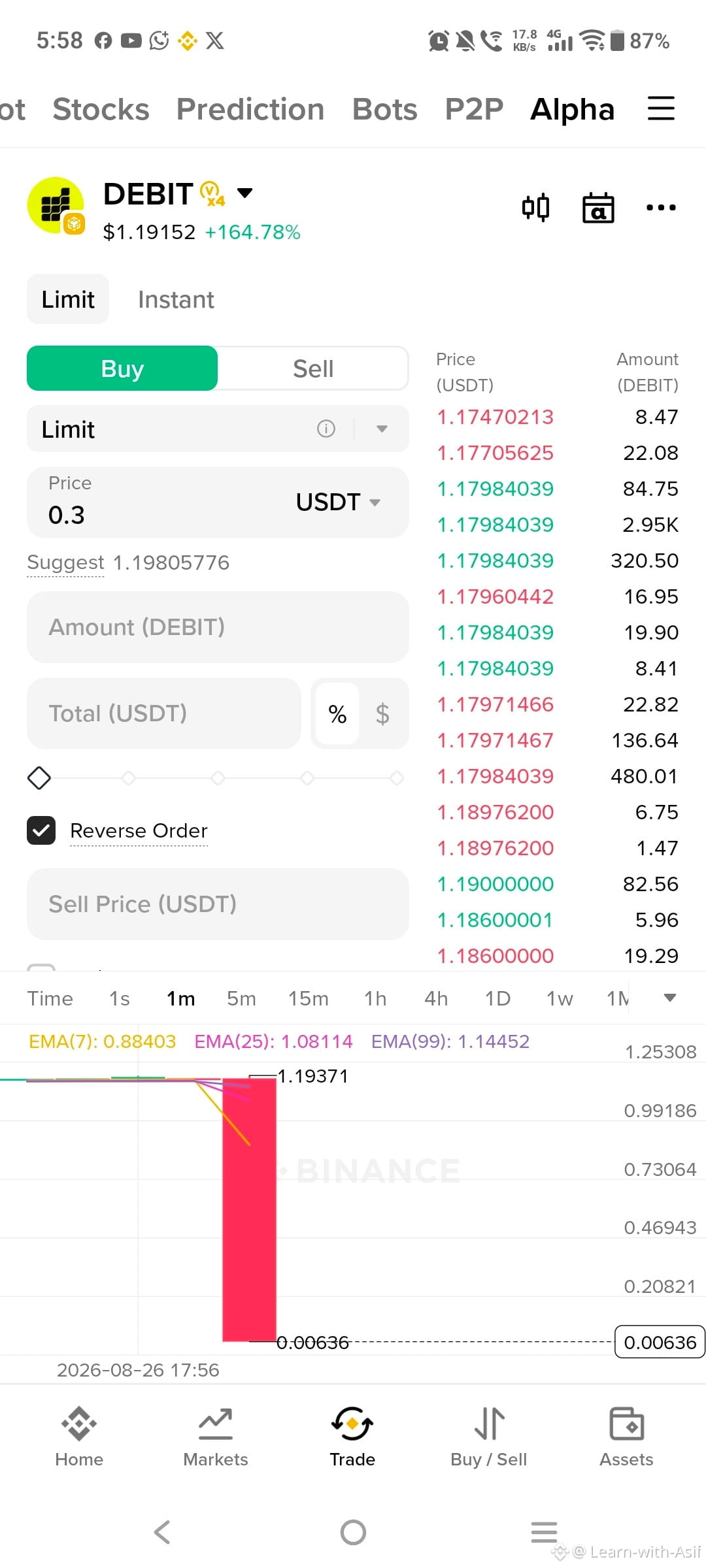Screen dimensions: 706x1568
Task: Switch to the Prediction top tab
Action: pyautogui.click(x=250, y=109)
